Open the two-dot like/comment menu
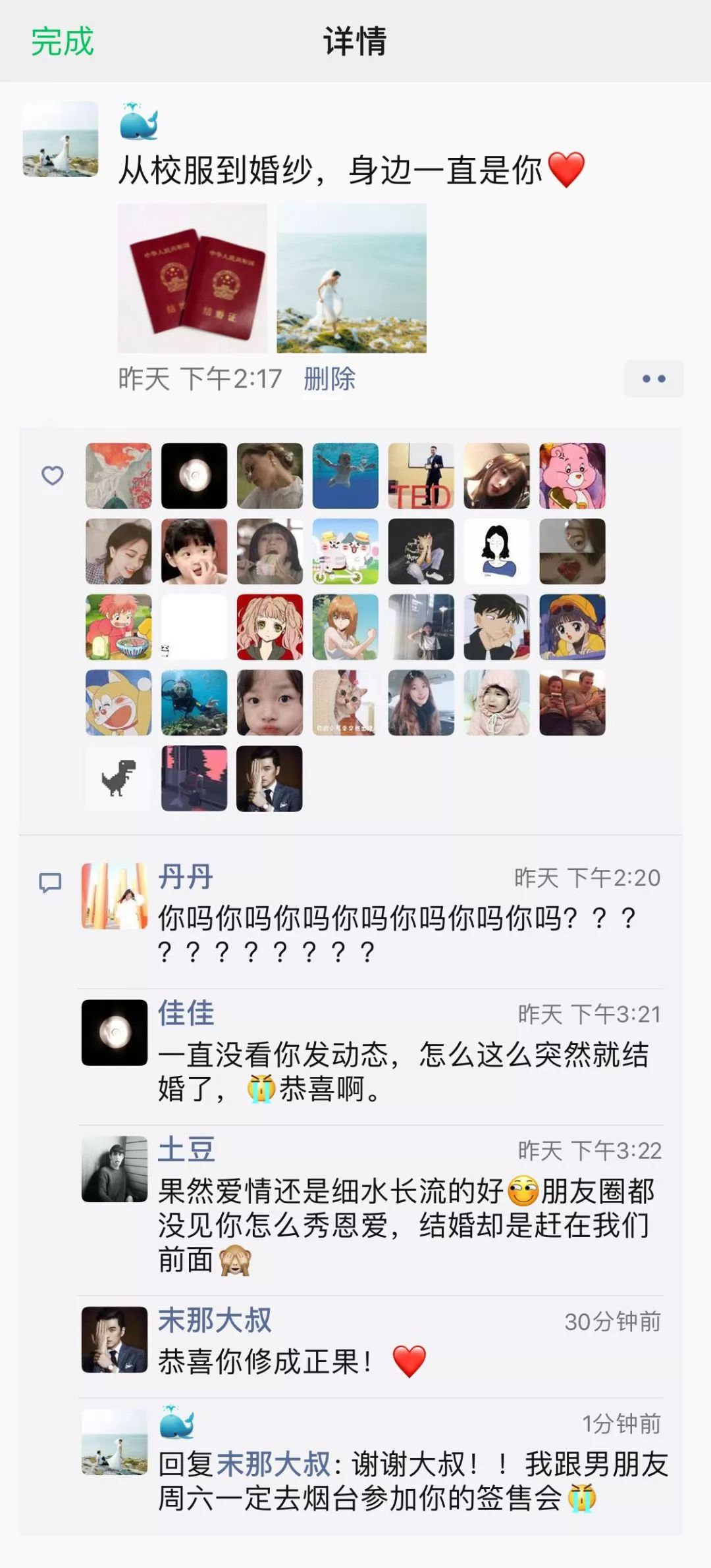 click(x=653, y=379)
